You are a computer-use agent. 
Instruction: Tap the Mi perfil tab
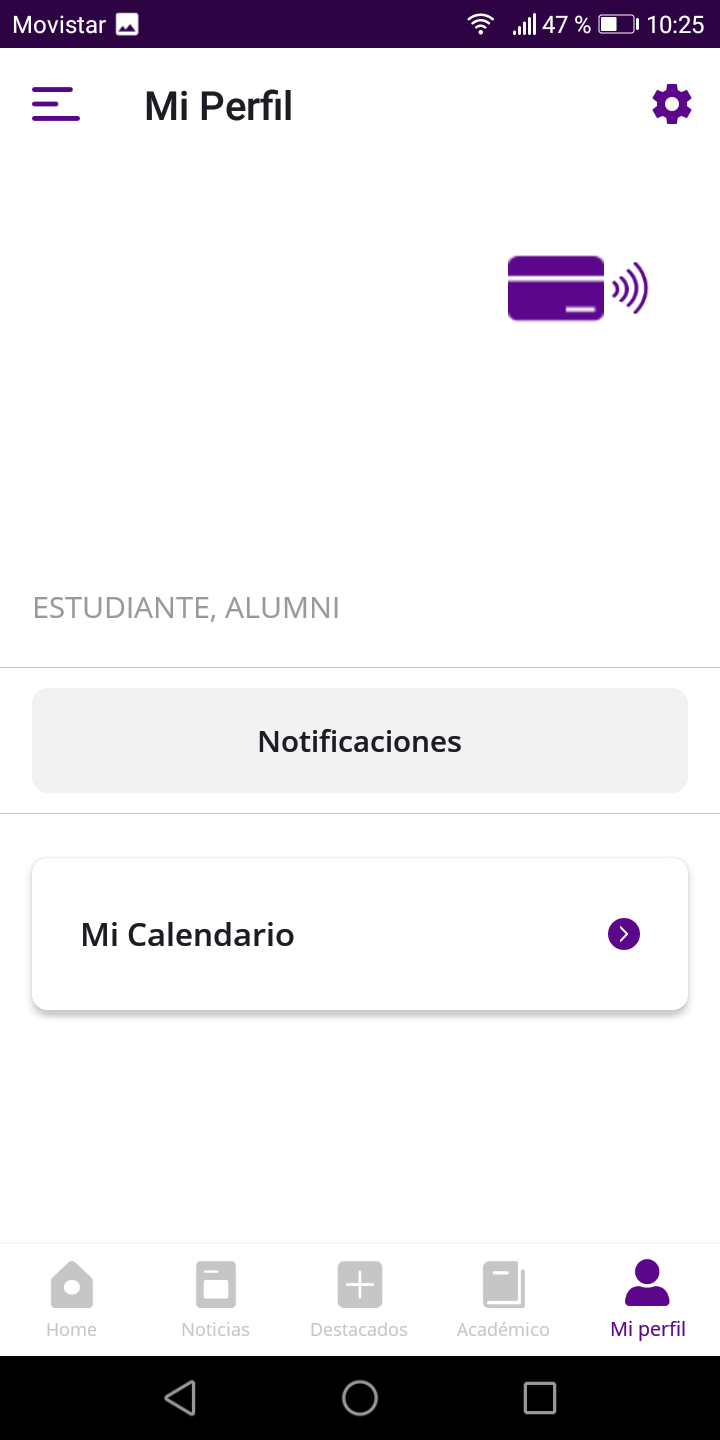click(648, 1299)
